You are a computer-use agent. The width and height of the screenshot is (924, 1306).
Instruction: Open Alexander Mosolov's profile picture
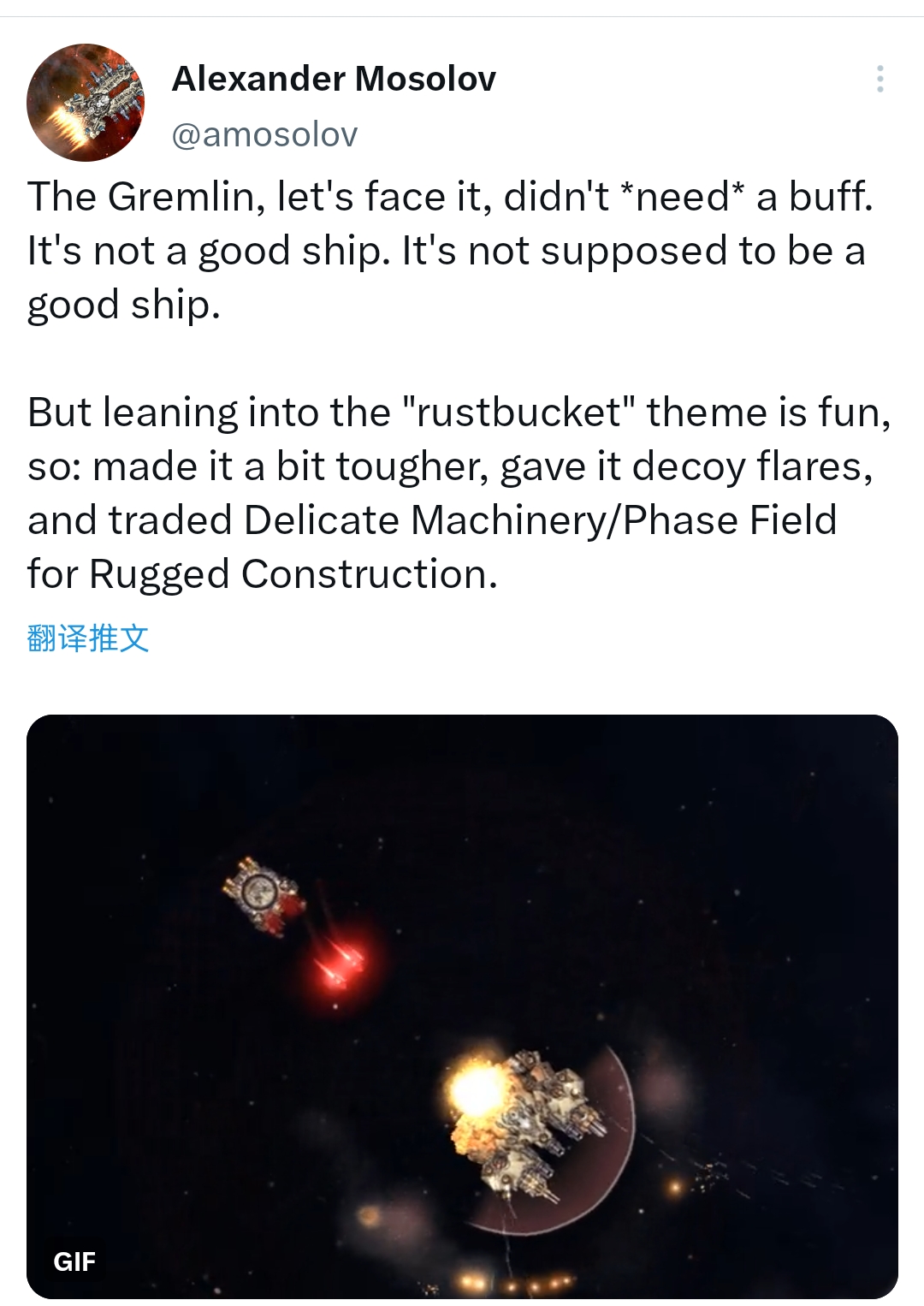pos(86,103)
